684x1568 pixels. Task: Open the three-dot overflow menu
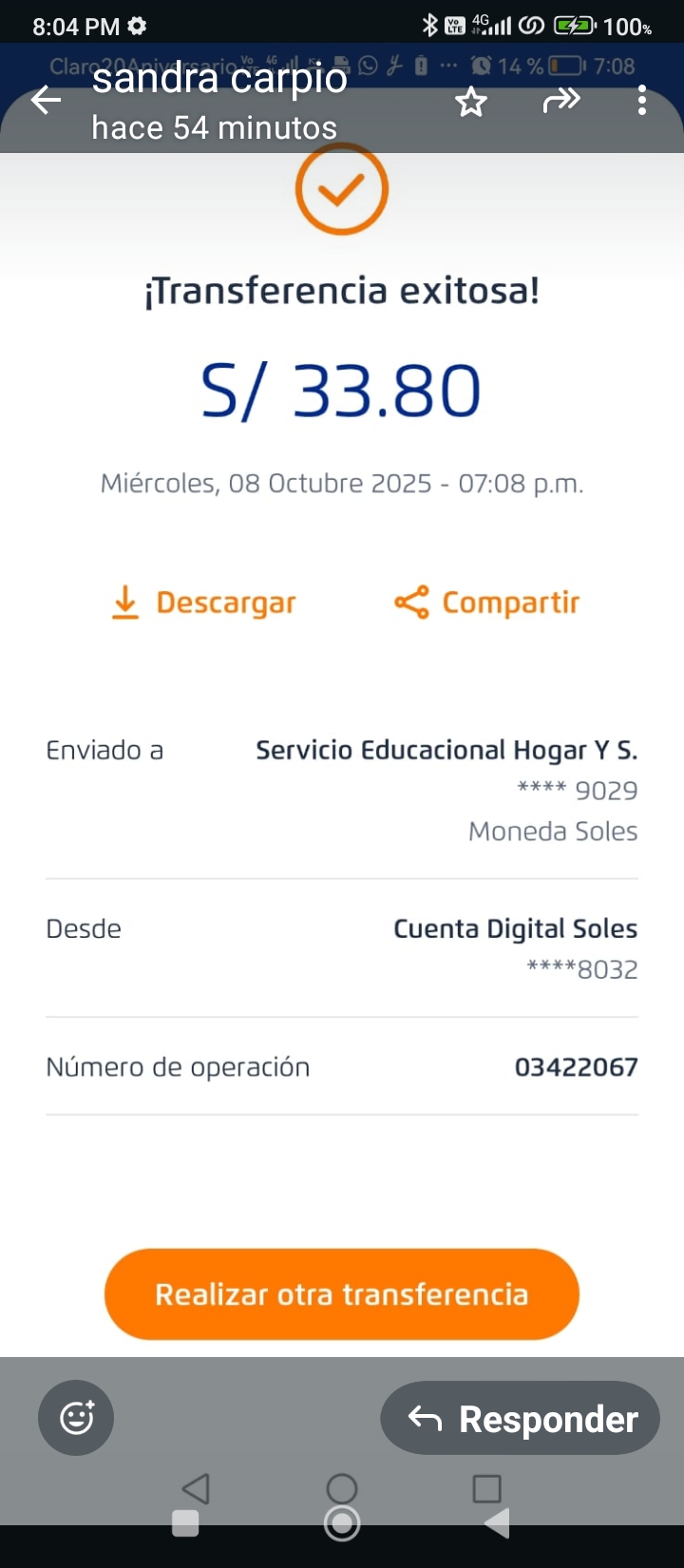pos(642,100)
